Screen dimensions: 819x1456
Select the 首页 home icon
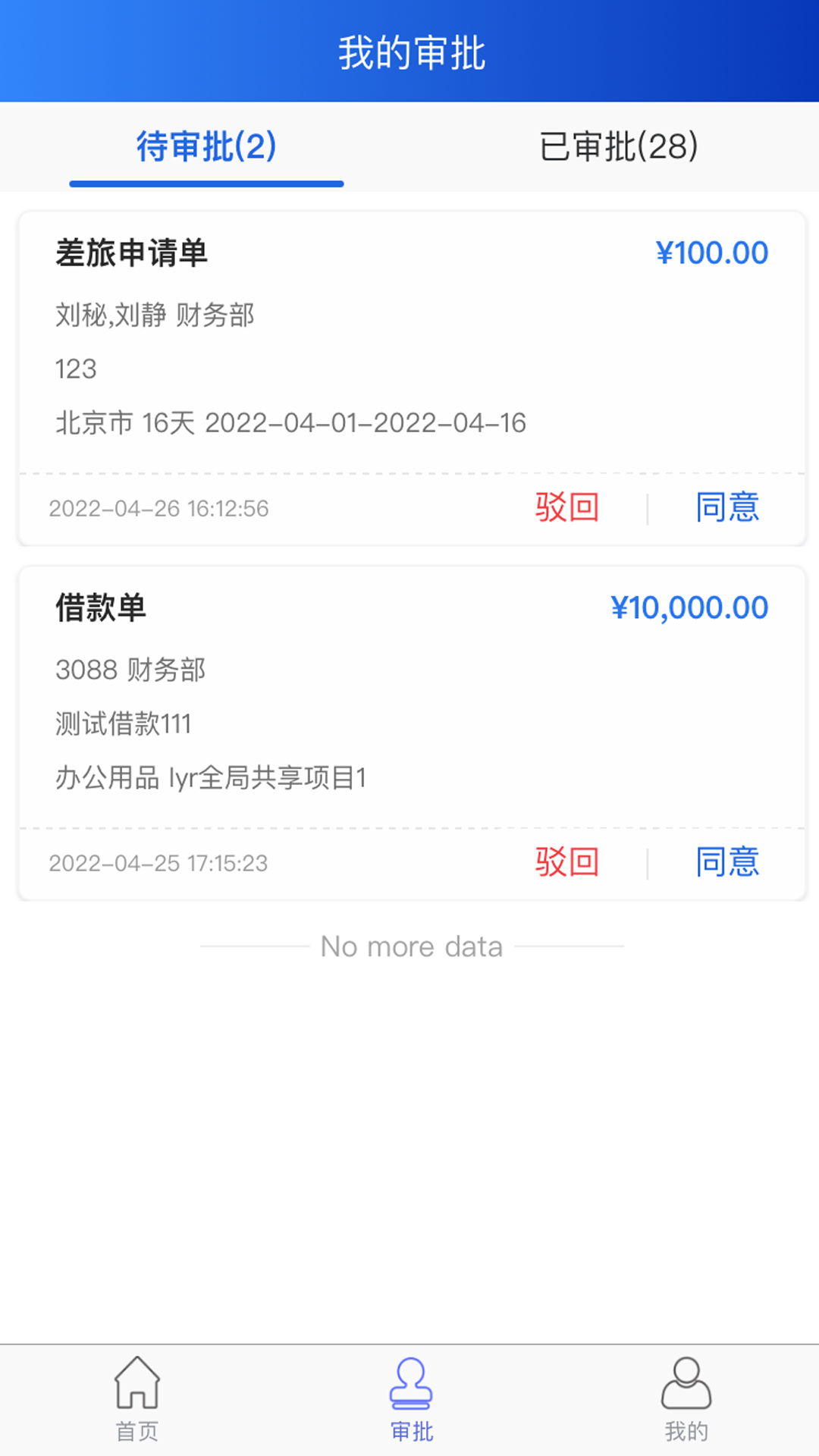pos(137,1402)
